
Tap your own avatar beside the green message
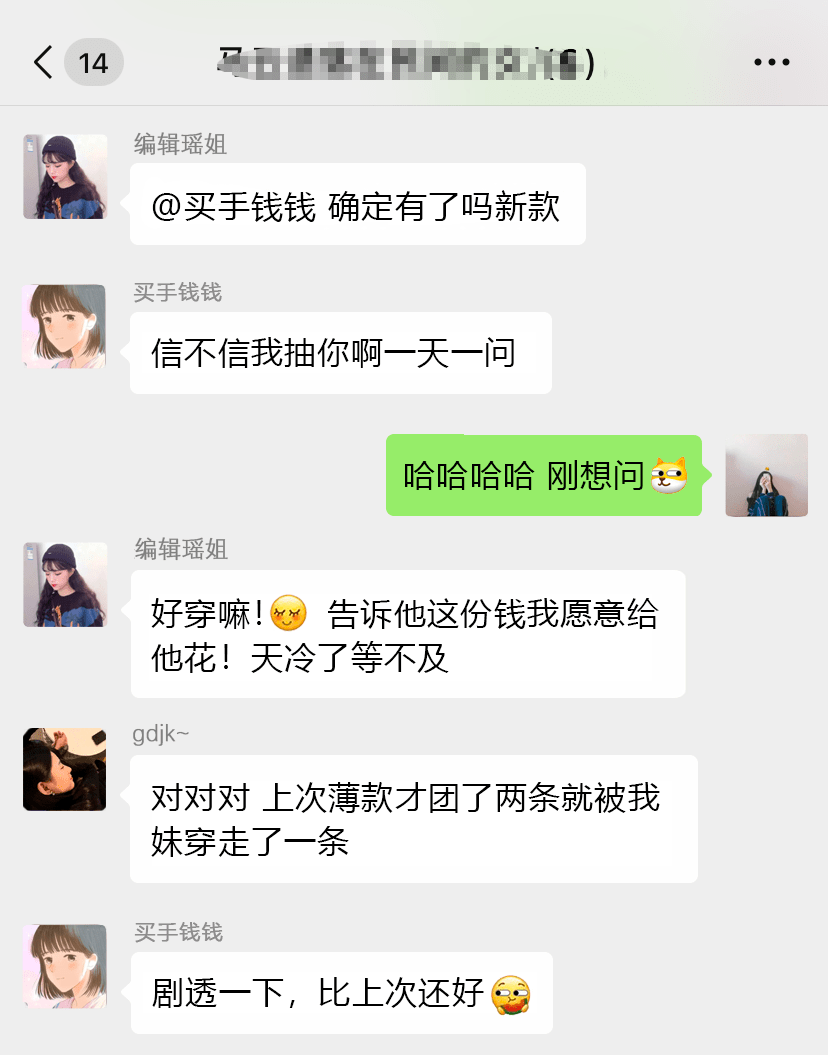click(766, 475)
